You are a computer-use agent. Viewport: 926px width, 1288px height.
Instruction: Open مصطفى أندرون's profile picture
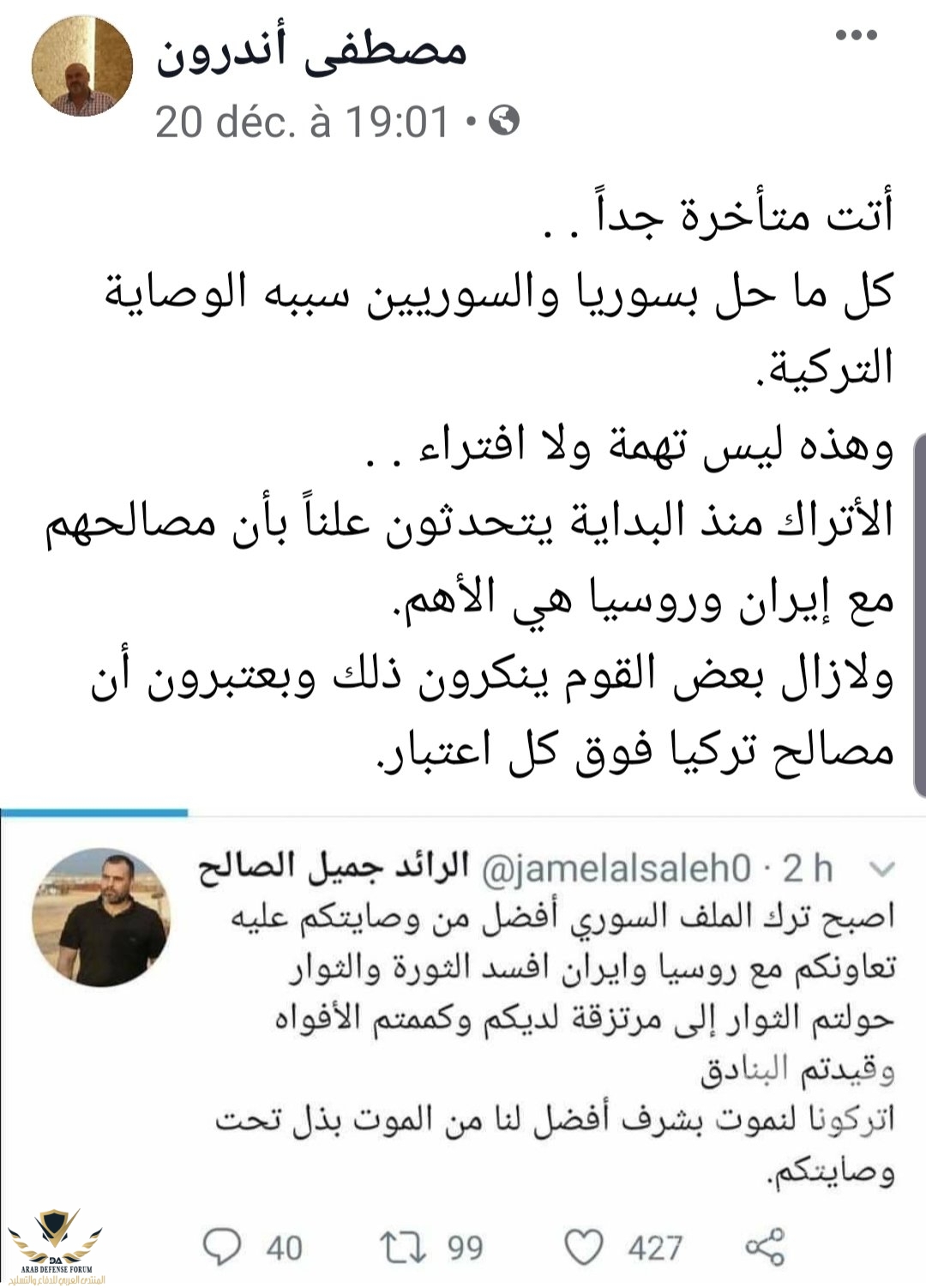82,66
